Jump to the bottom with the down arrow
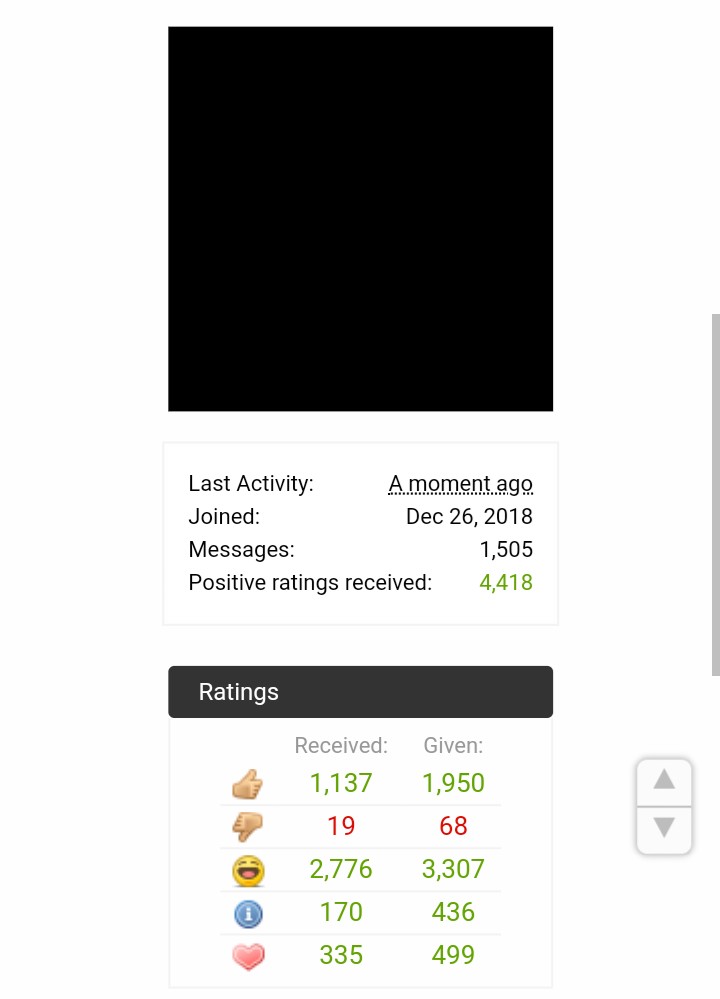Viewport: 720px width, 999px height. click(664, 830)
